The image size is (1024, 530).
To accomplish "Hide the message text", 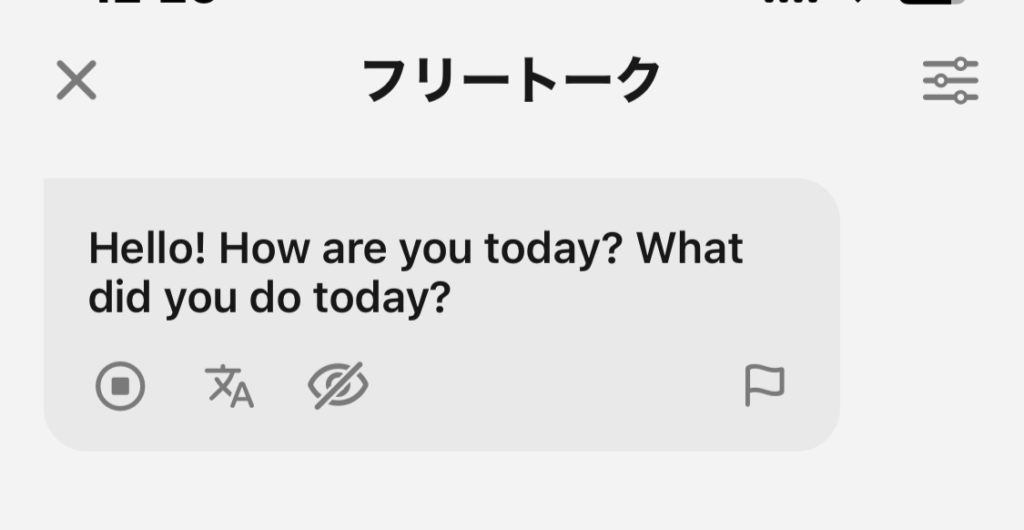I will tap(338, 386).
